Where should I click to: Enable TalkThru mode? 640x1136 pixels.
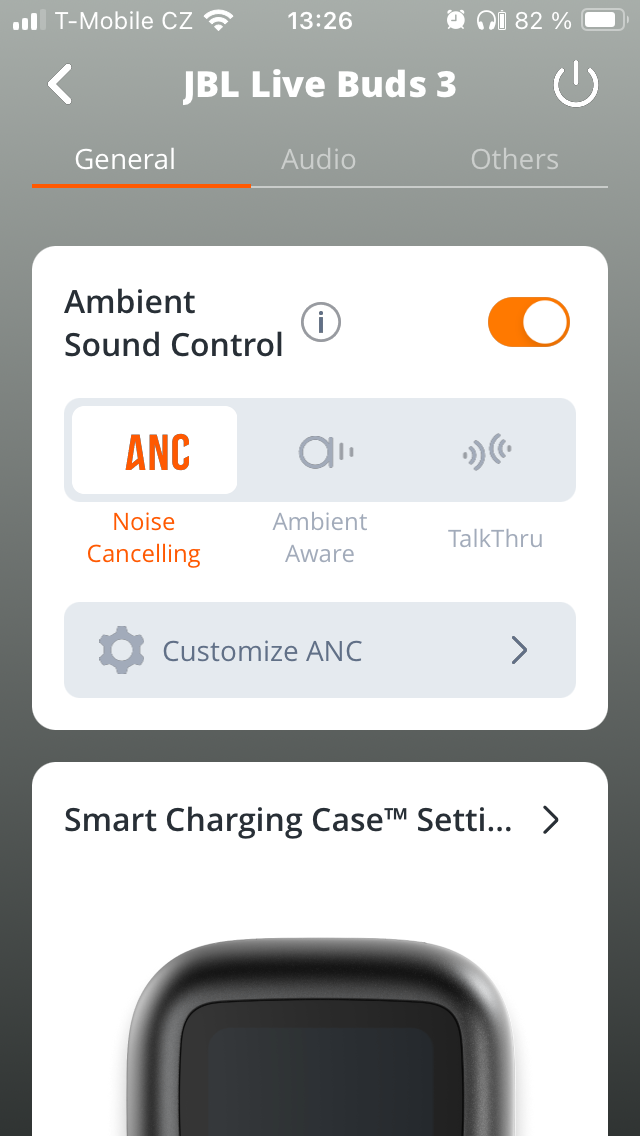[488, 452]
